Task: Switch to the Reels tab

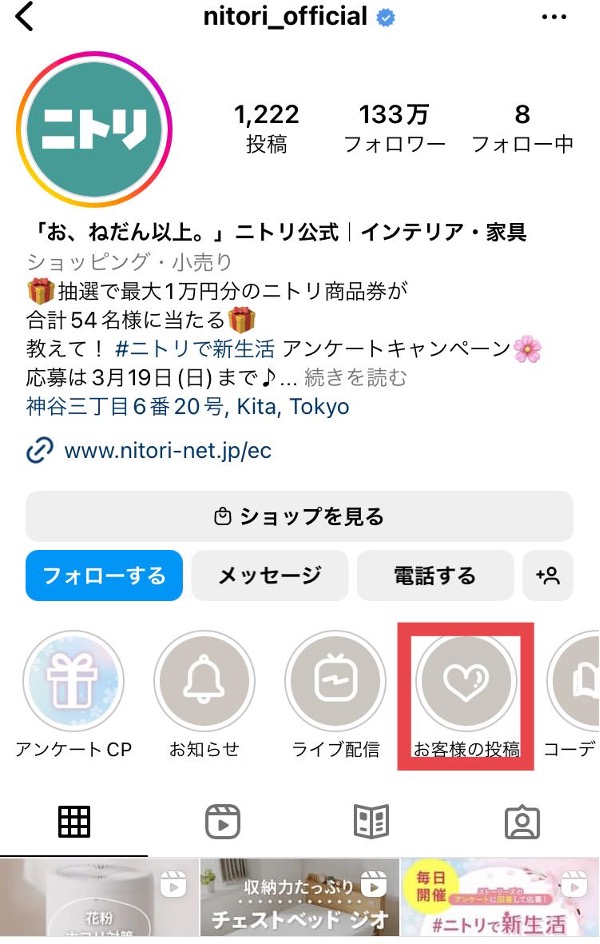Action: [x=223, y=822]
